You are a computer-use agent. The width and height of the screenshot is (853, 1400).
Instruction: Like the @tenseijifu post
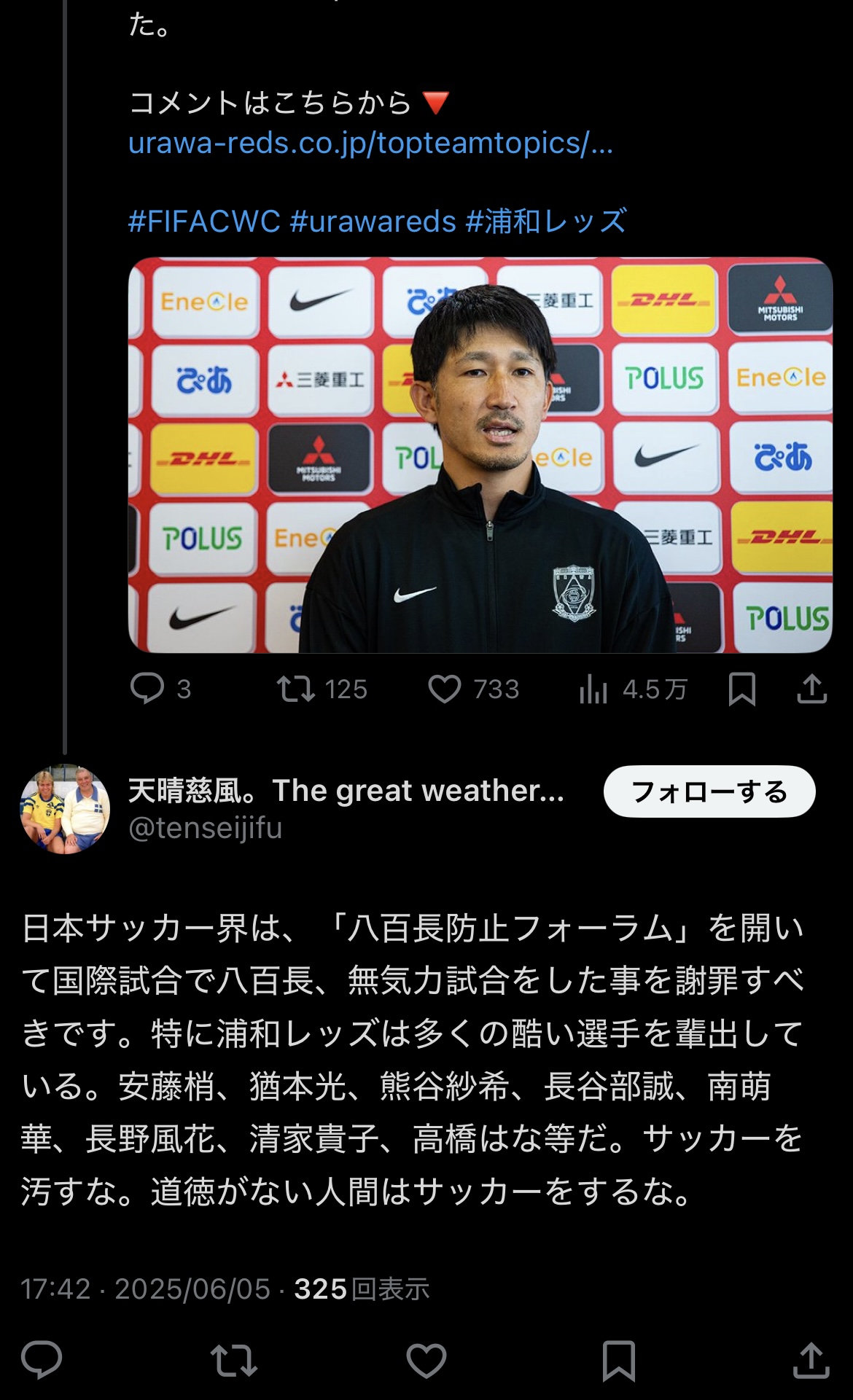(x=426, y=1360)
